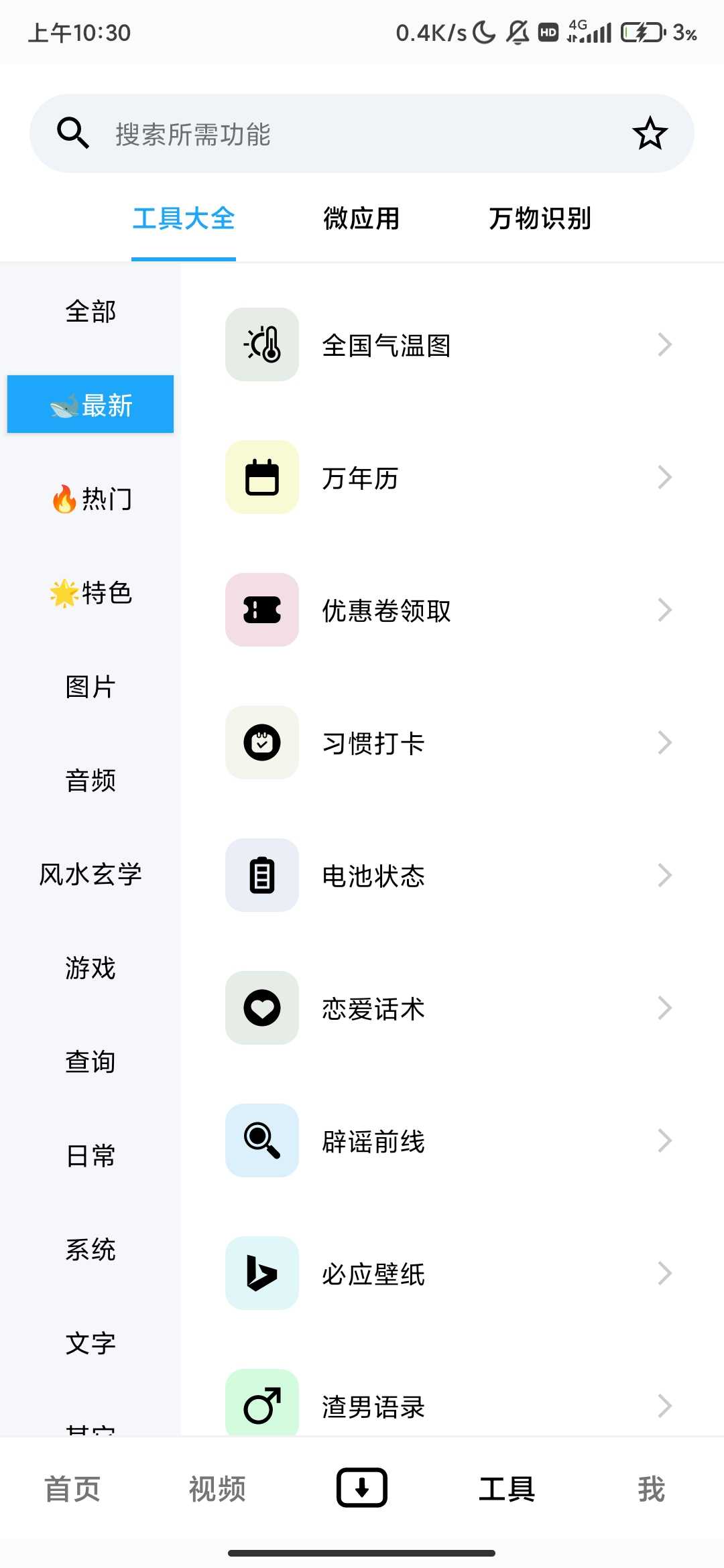Open the 必应壁纸 tool
Screen dimensions: 724x1568
[449, 1274]
